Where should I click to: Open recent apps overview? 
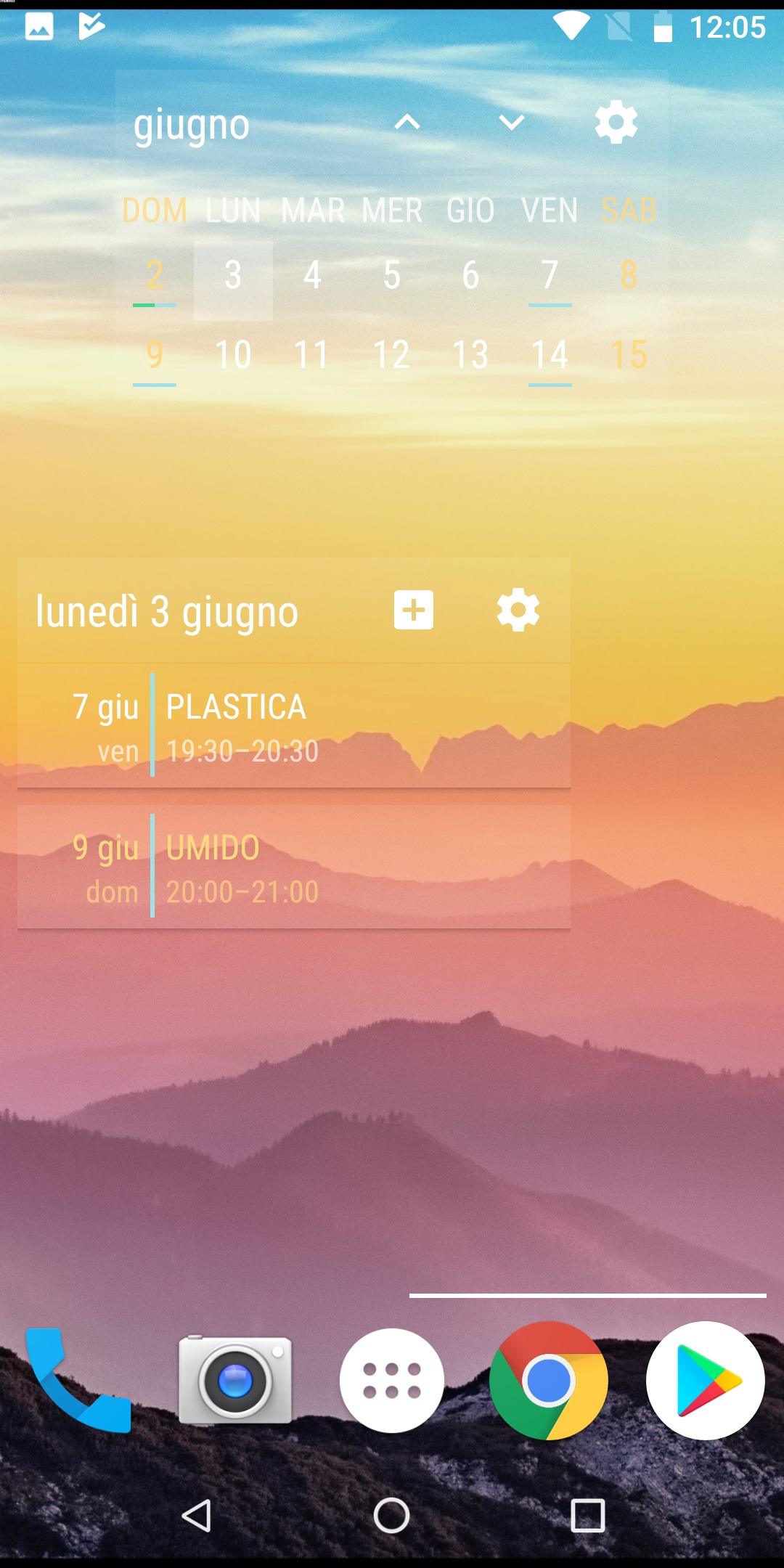(588, 1516)
